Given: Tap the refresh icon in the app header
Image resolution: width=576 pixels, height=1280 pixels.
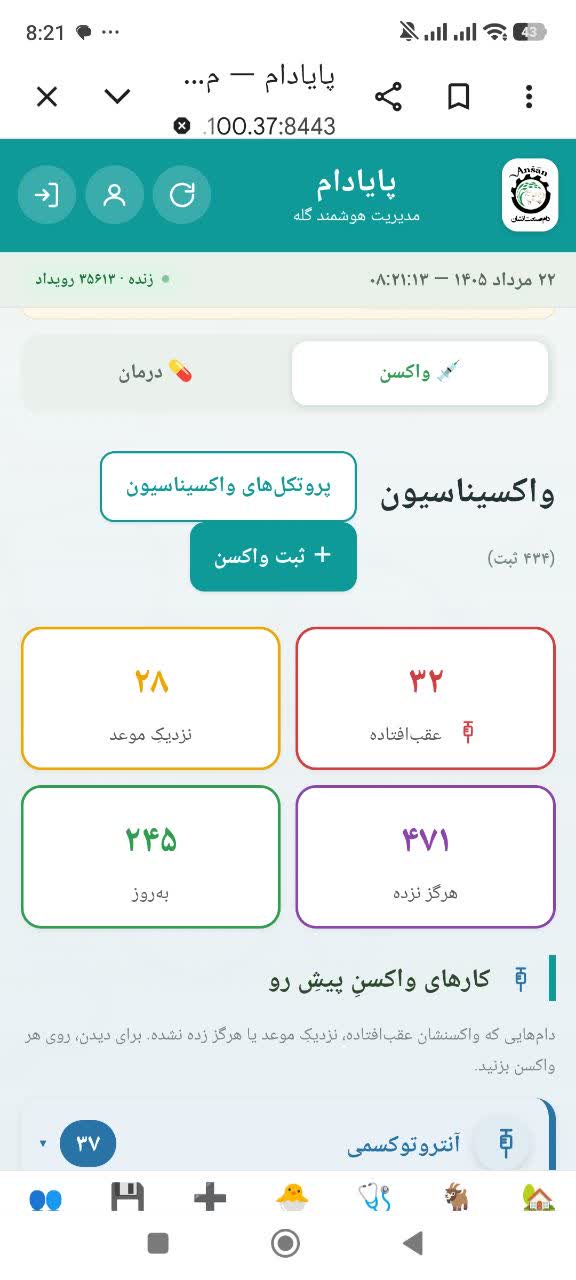Looking at the screenshot, I should click(182, 194).
